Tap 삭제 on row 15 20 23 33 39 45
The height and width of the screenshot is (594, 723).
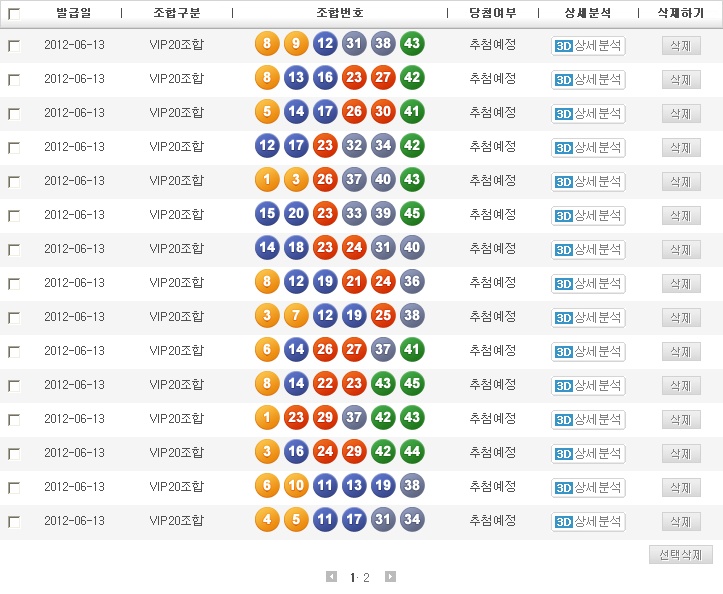click(x=680, y=216)
